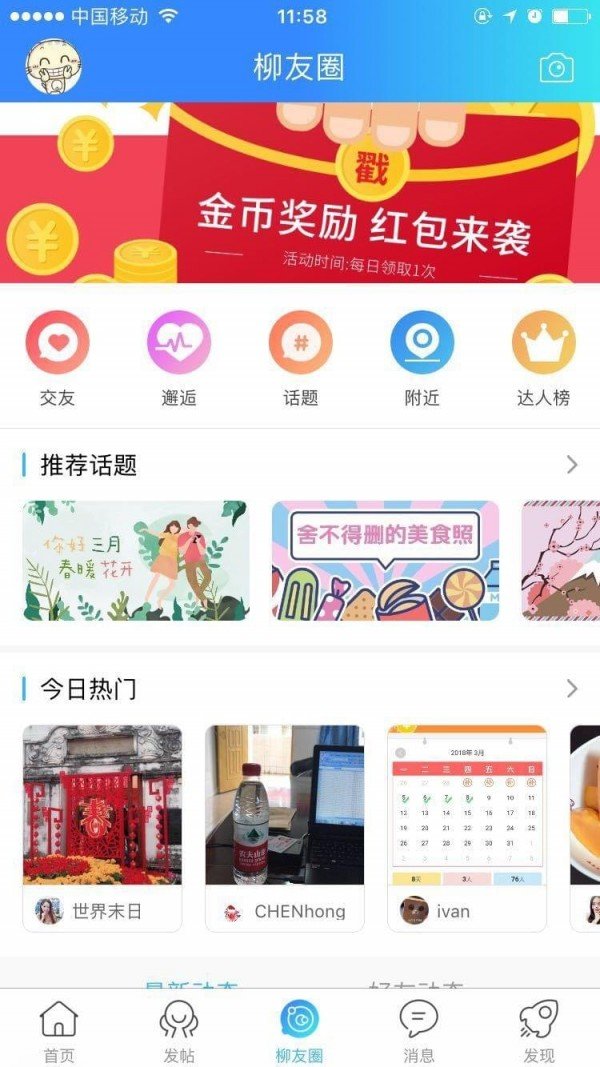
Task: Open the 达人榜 ranking
Action: click(543, 357)
